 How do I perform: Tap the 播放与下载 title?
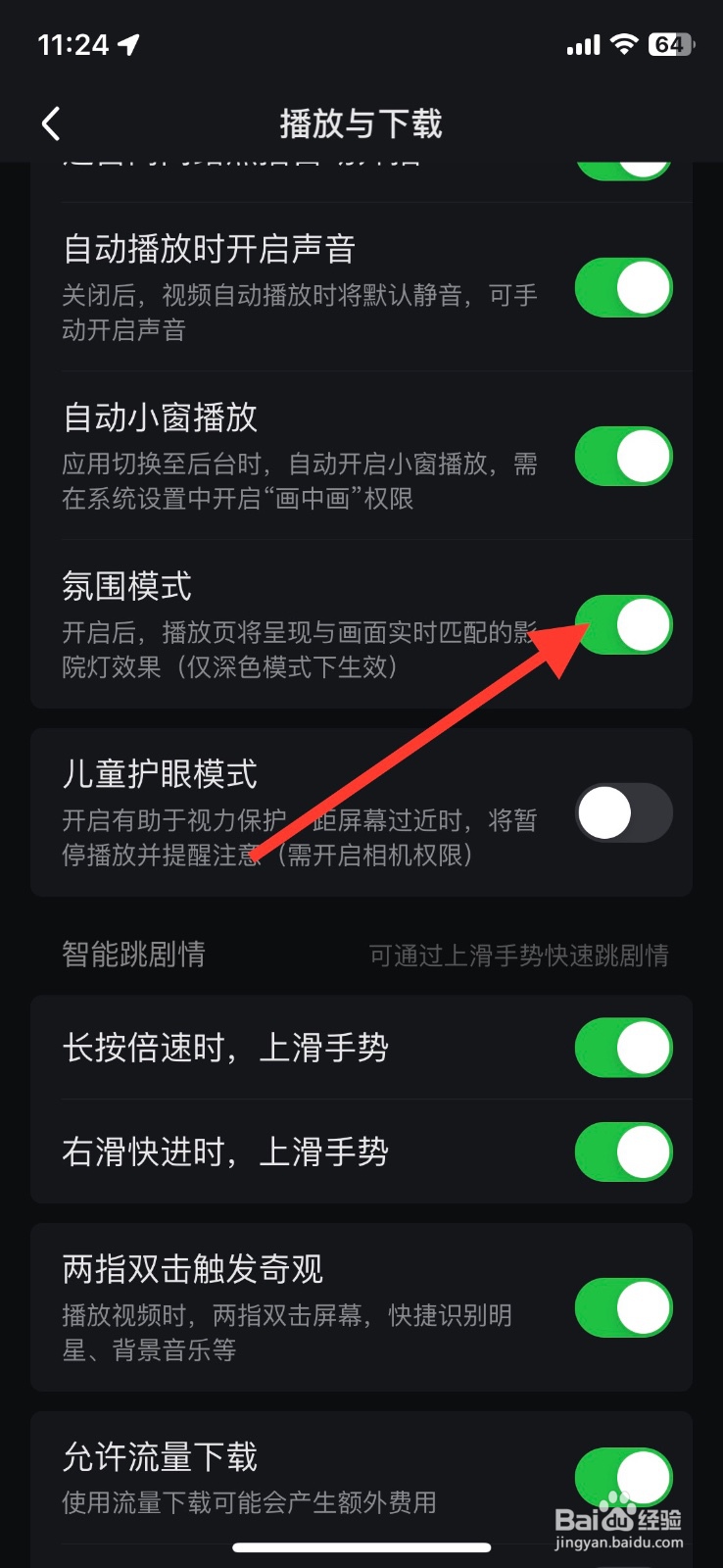[x=361, y=123]
